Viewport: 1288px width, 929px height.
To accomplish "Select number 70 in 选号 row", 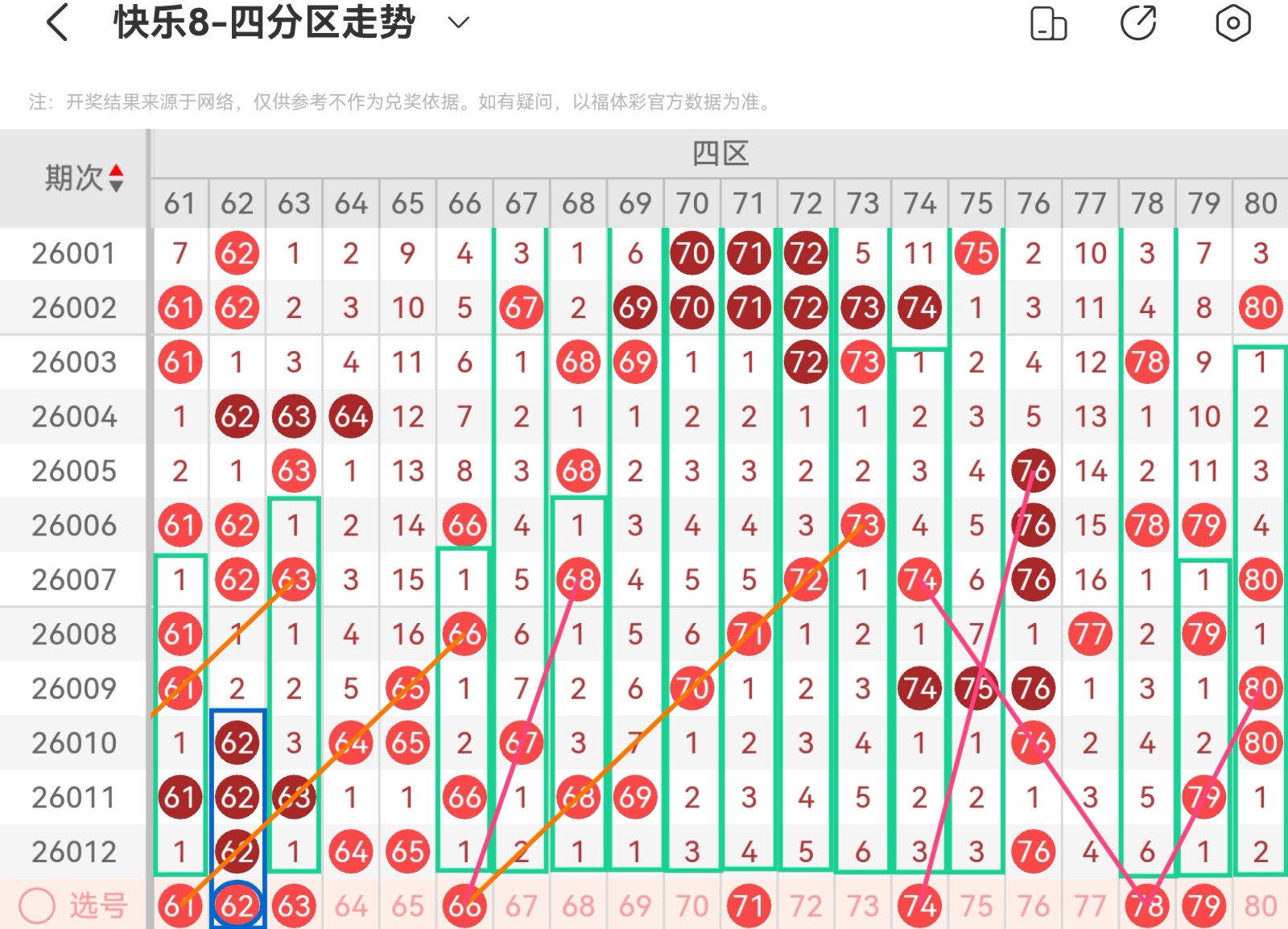I will point(692,906).
